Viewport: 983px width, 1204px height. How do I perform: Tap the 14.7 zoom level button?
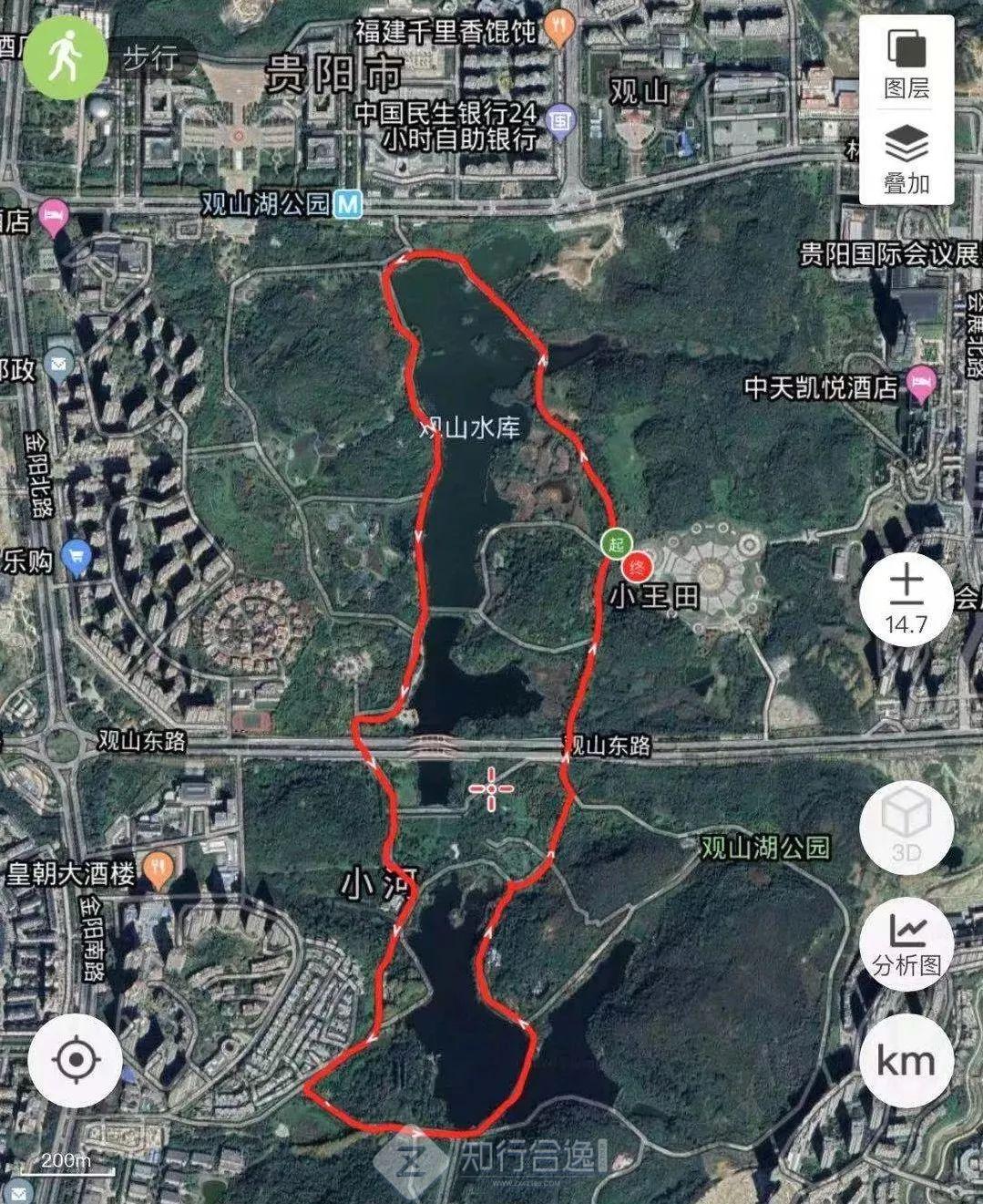(906, 598)
